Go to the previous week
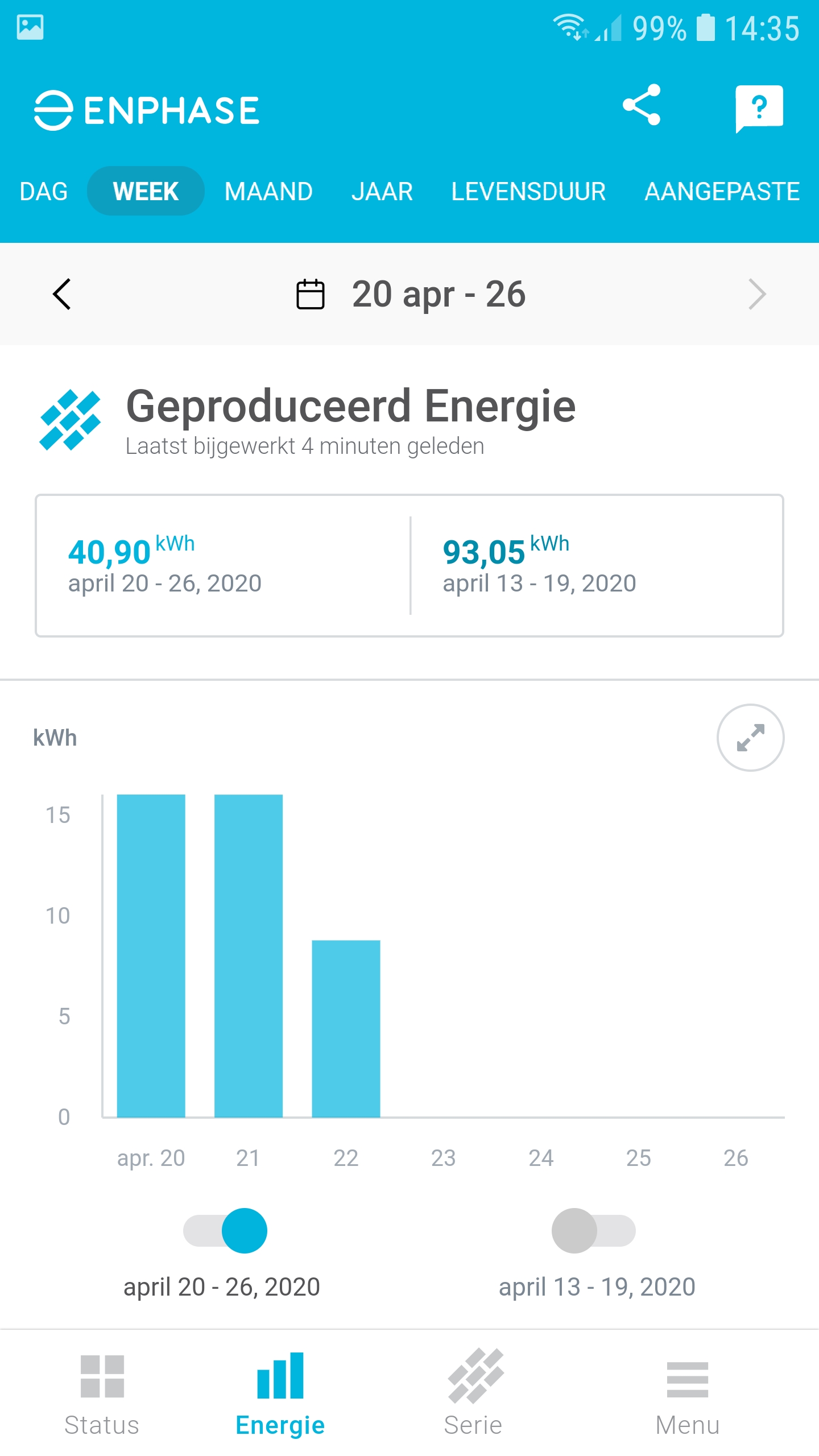 point(61,294)
